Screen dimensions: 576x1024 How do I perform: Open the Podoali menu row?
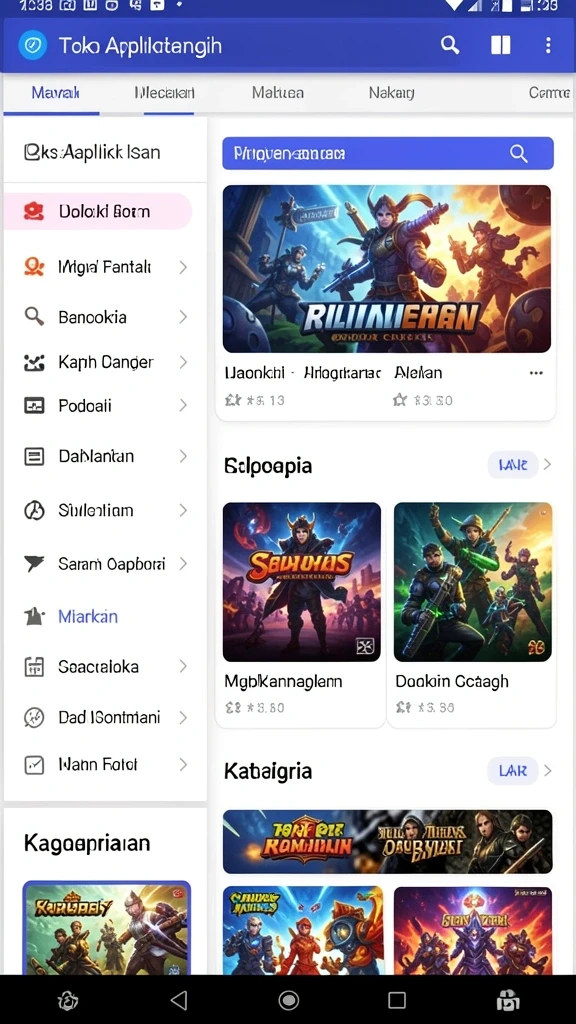(x=106, y=406)
